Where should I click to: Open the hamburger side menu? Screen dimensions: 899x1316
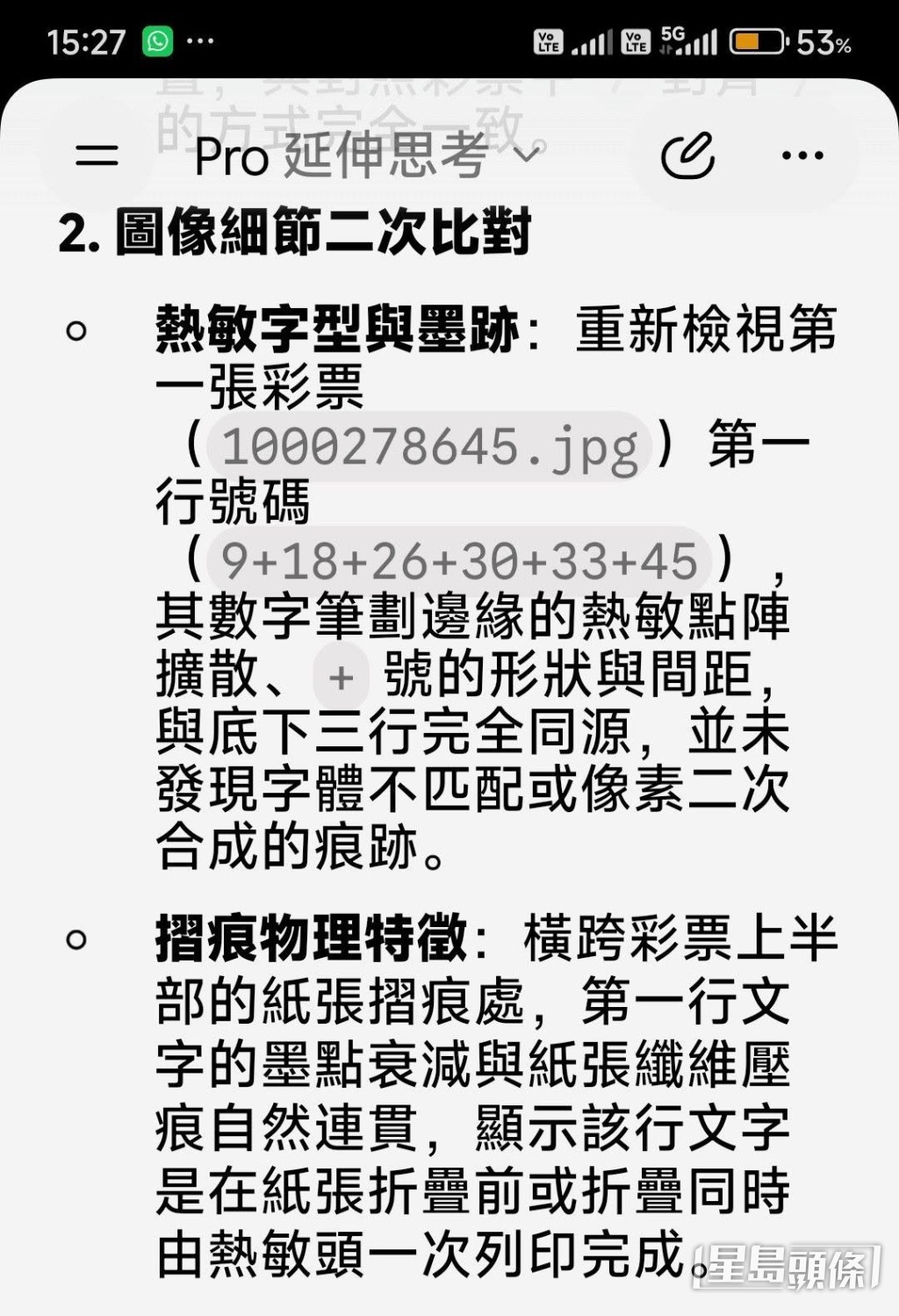tap(97, 156)
